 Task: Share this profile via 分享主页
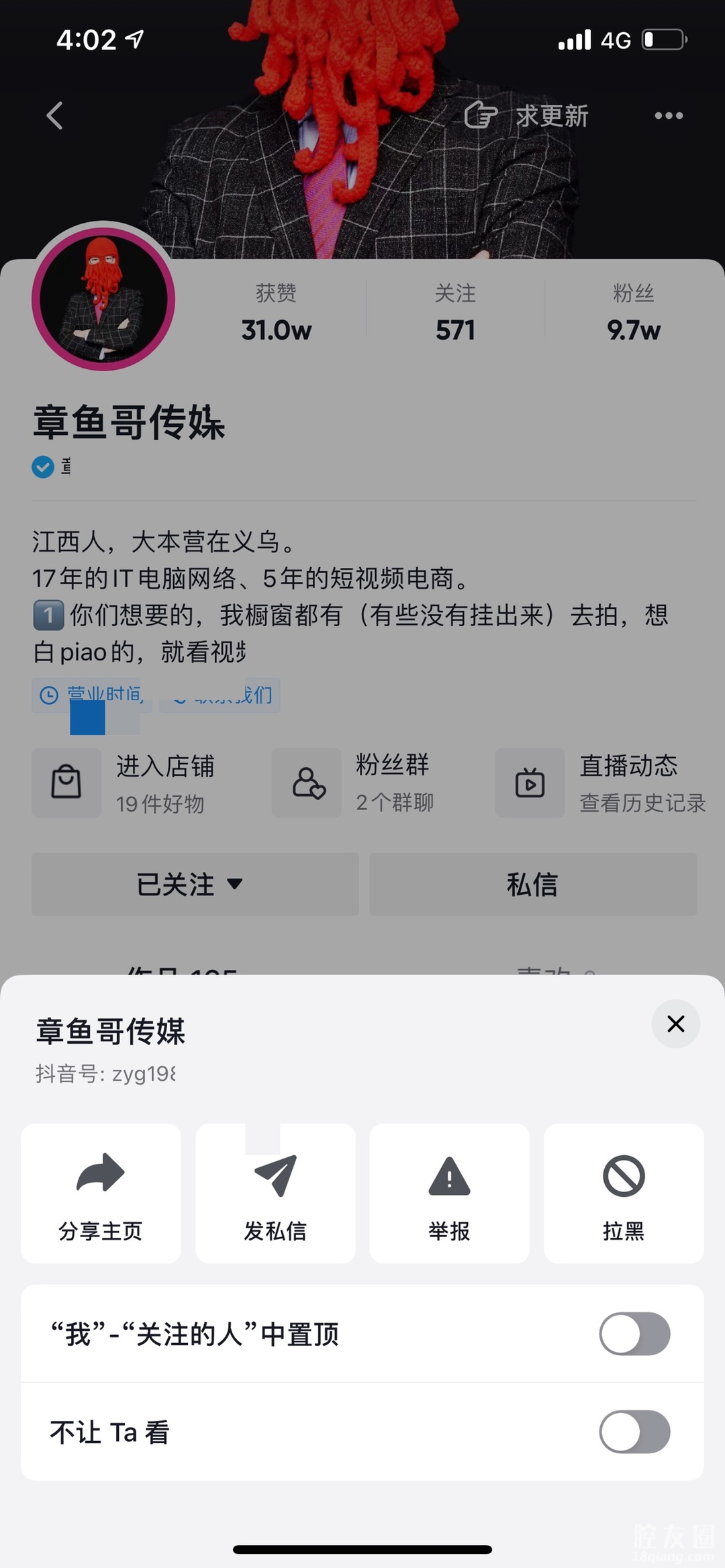point(101,1193)
